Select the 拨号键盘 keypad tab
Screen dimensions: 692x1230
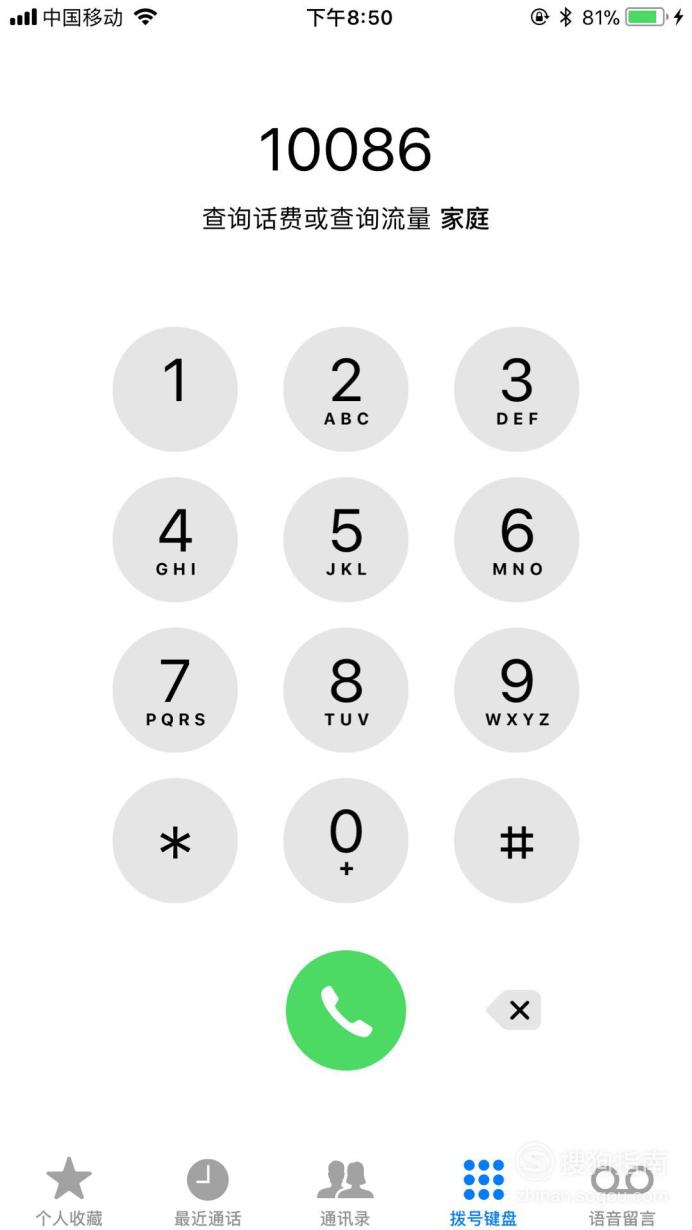click(484, 1192)
